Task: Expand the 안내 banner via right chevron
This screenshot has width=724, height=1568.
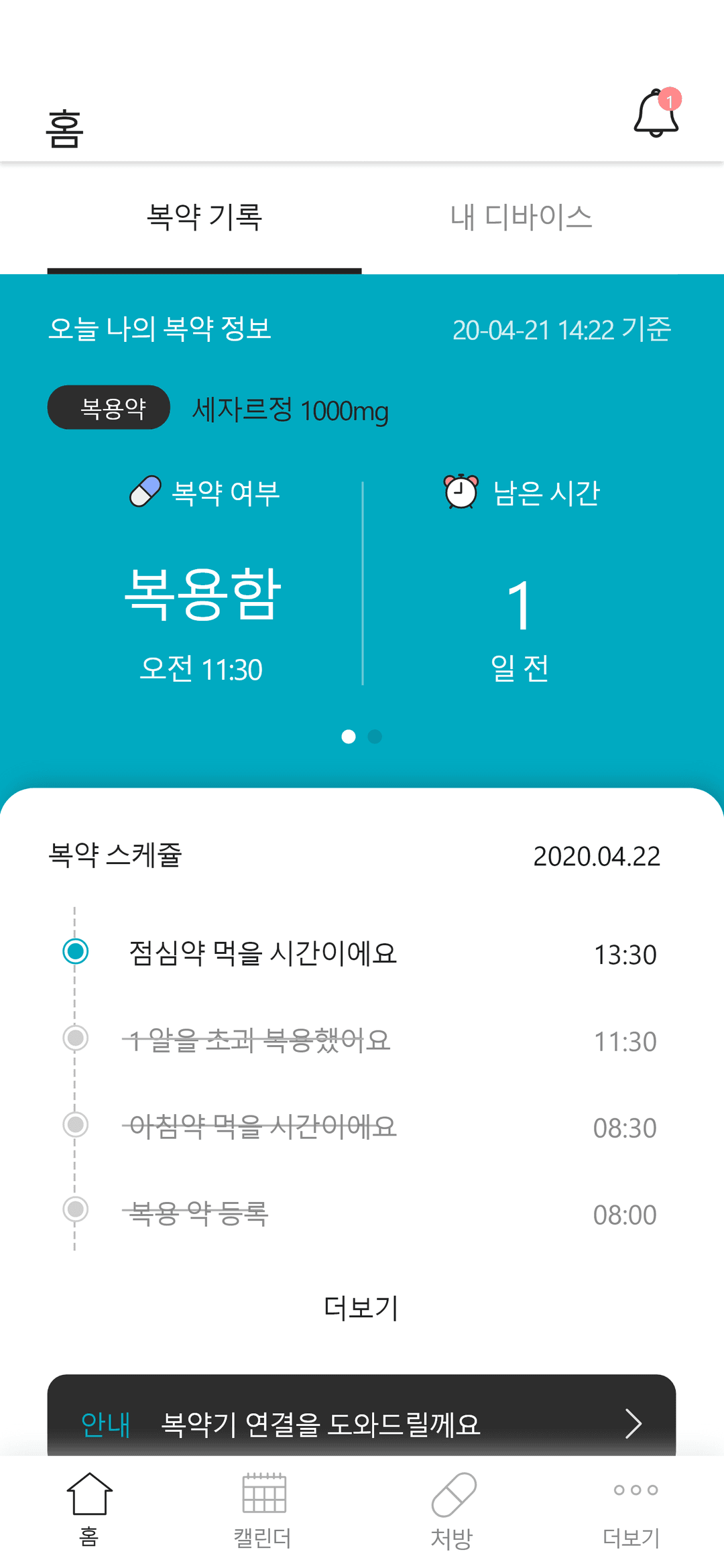Action: tap(634, 1424)
